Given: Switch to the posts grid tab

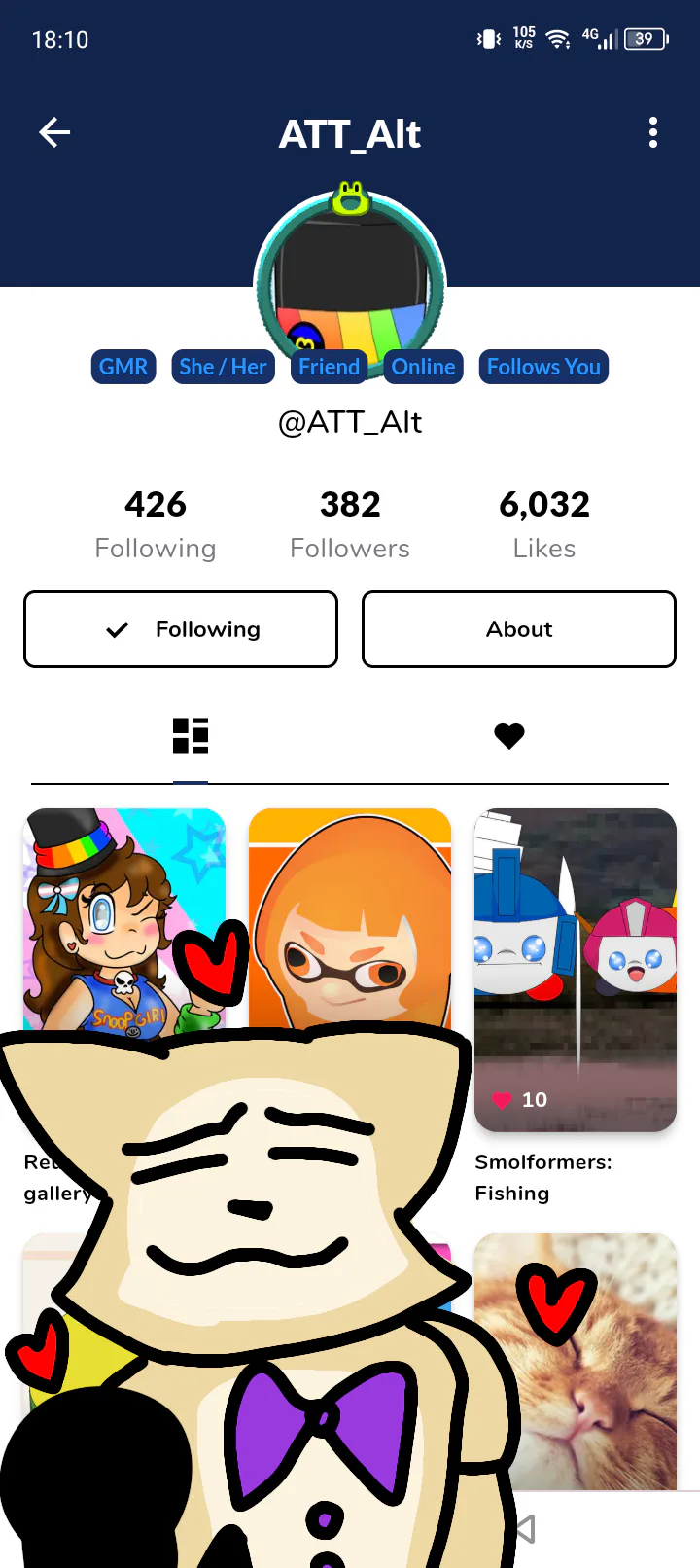Looking at the screenshot, I should coord(191,736).
